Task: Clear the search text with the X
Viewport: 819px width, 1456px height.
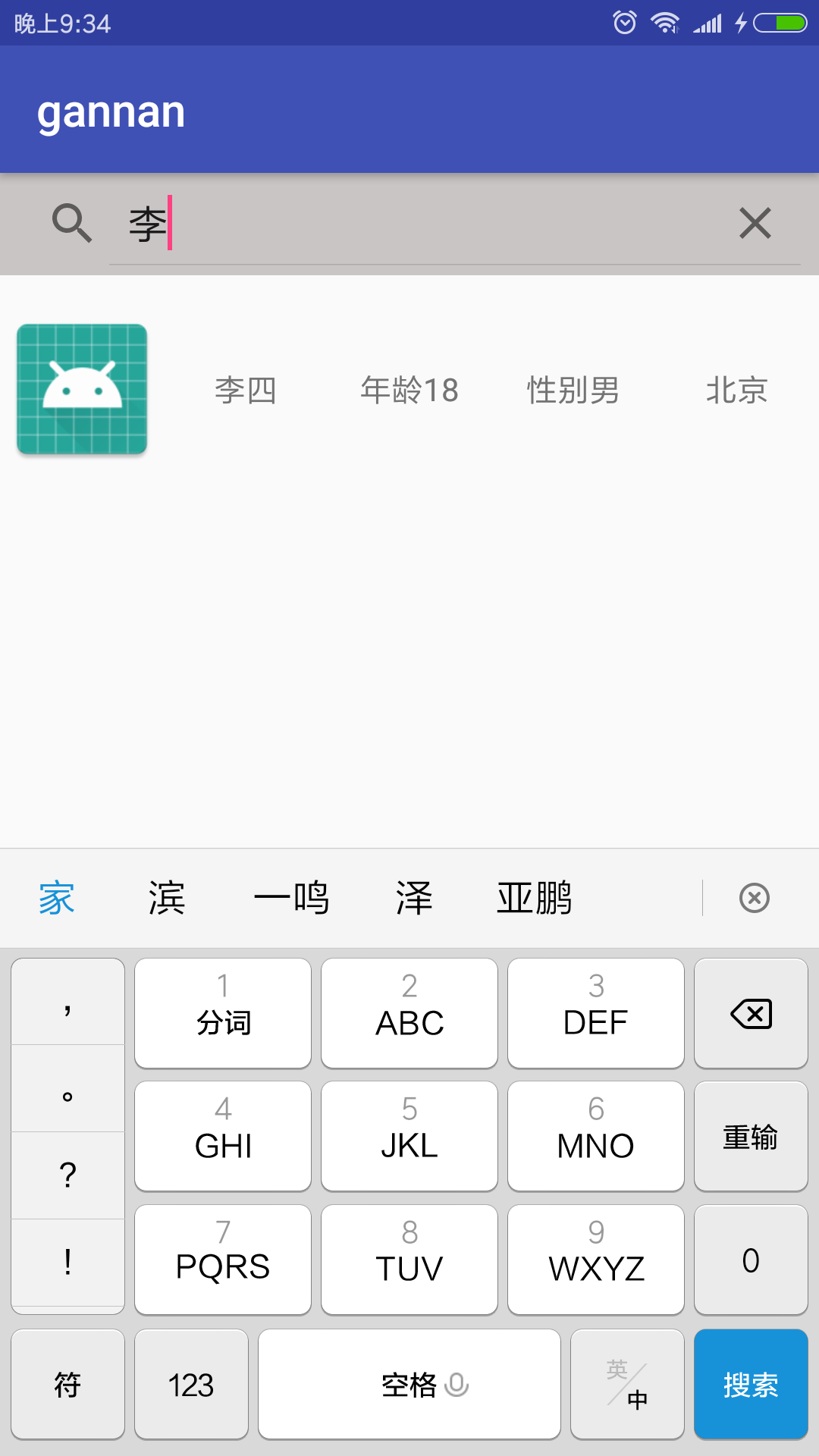Action: [x=755, y=223]
